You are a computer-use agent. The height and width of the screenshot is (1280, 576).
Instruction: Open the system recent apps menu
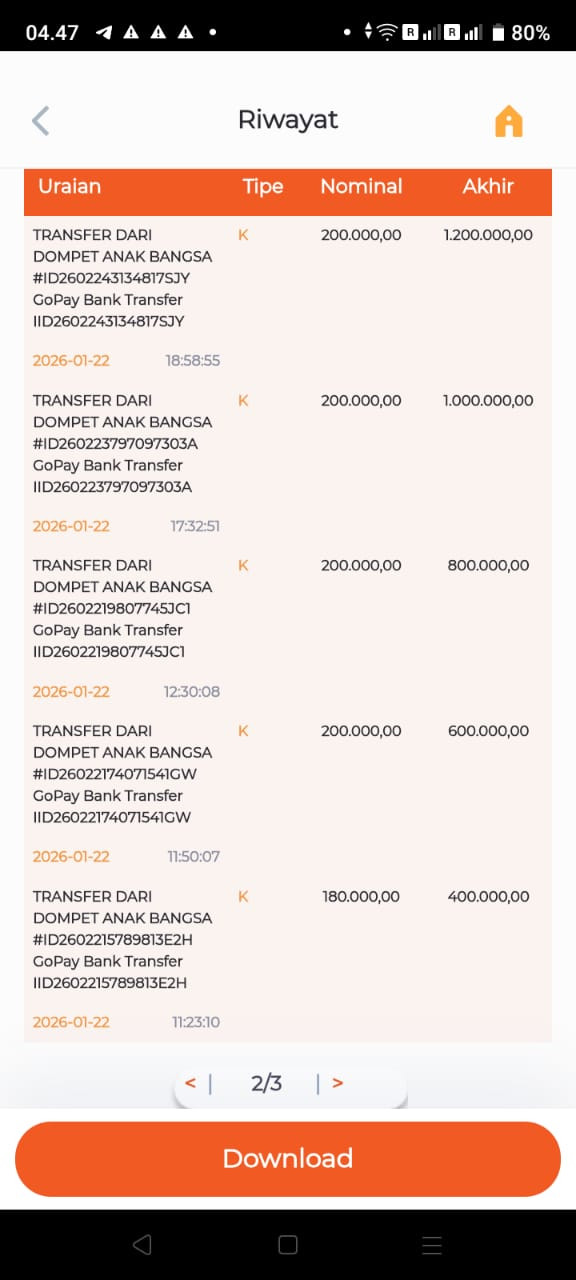[x=432, y=1245]
